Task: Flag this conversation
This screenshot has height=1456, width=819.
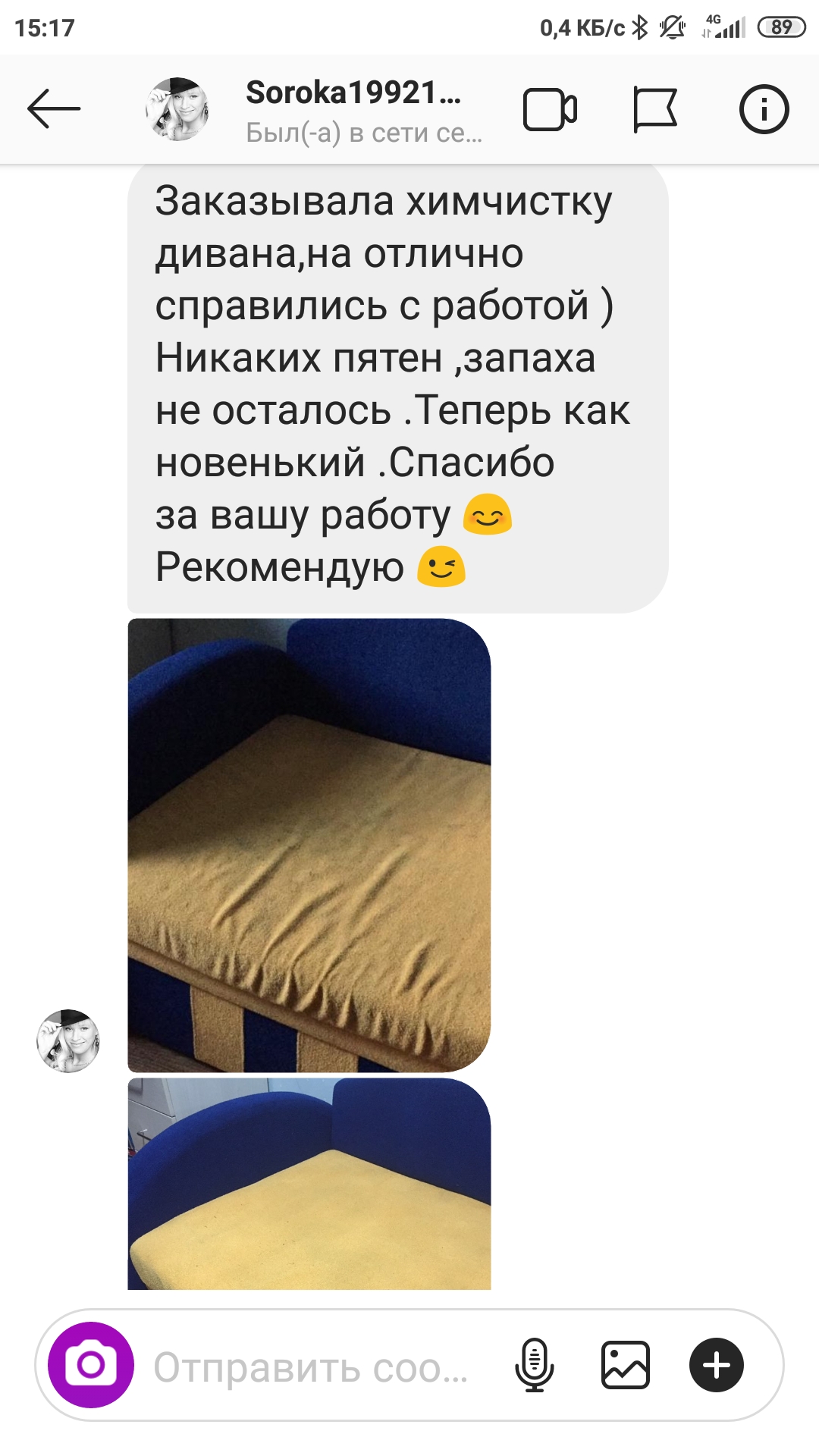Action: coord(654,110)
